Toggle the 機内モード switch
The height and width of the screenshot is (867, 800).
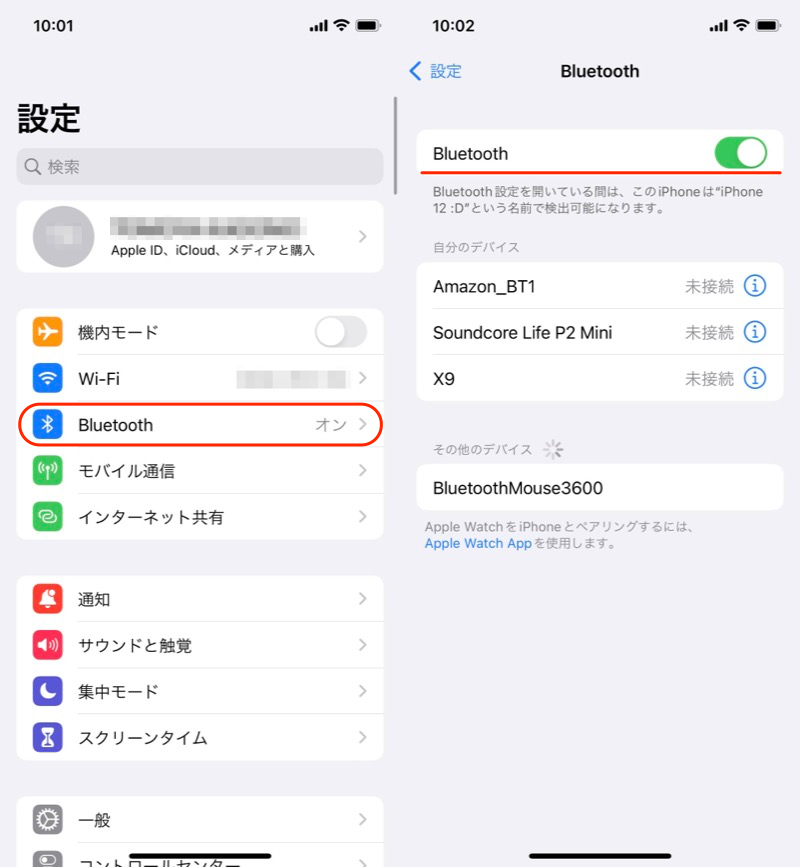(340, 332)
